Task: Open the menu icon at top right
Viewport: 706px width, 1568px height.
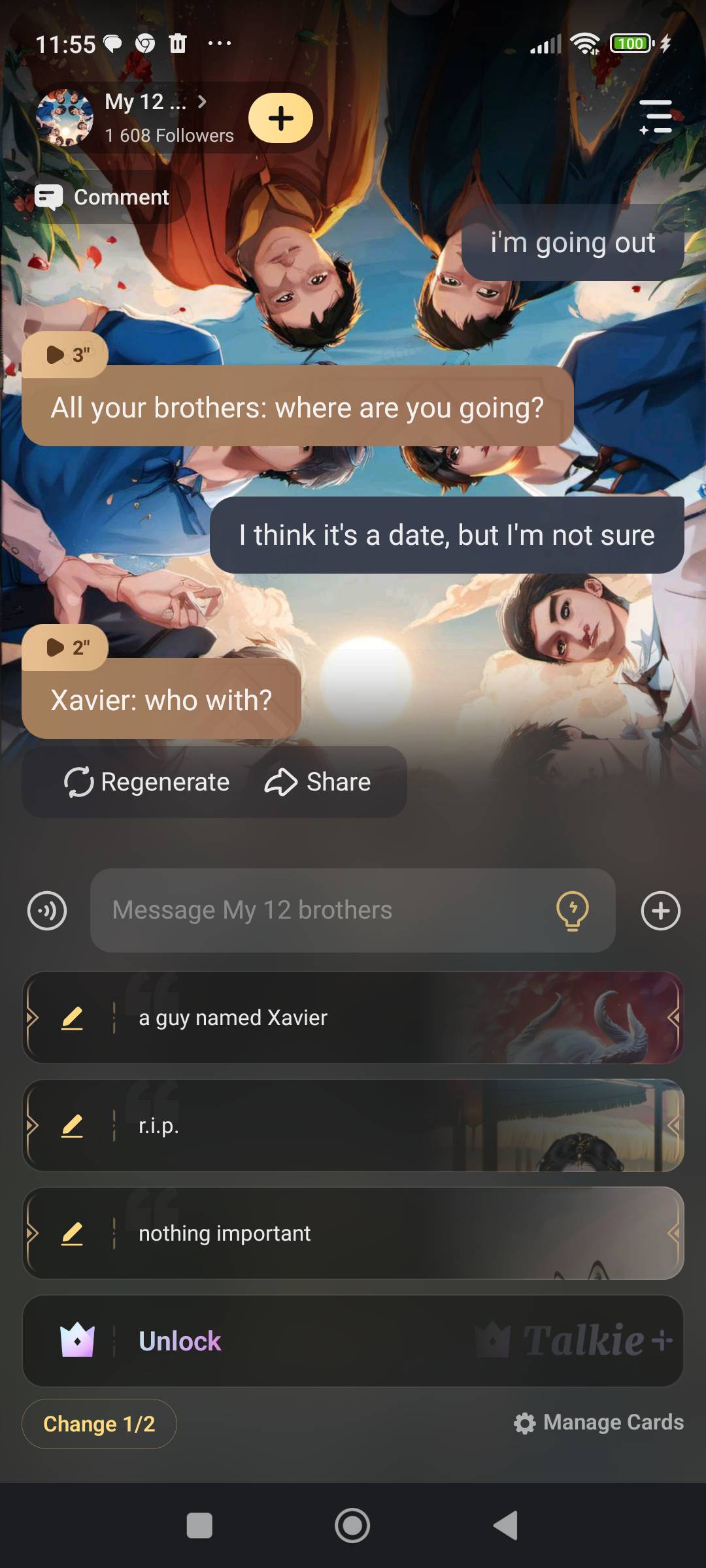Action: click(656, 117)
